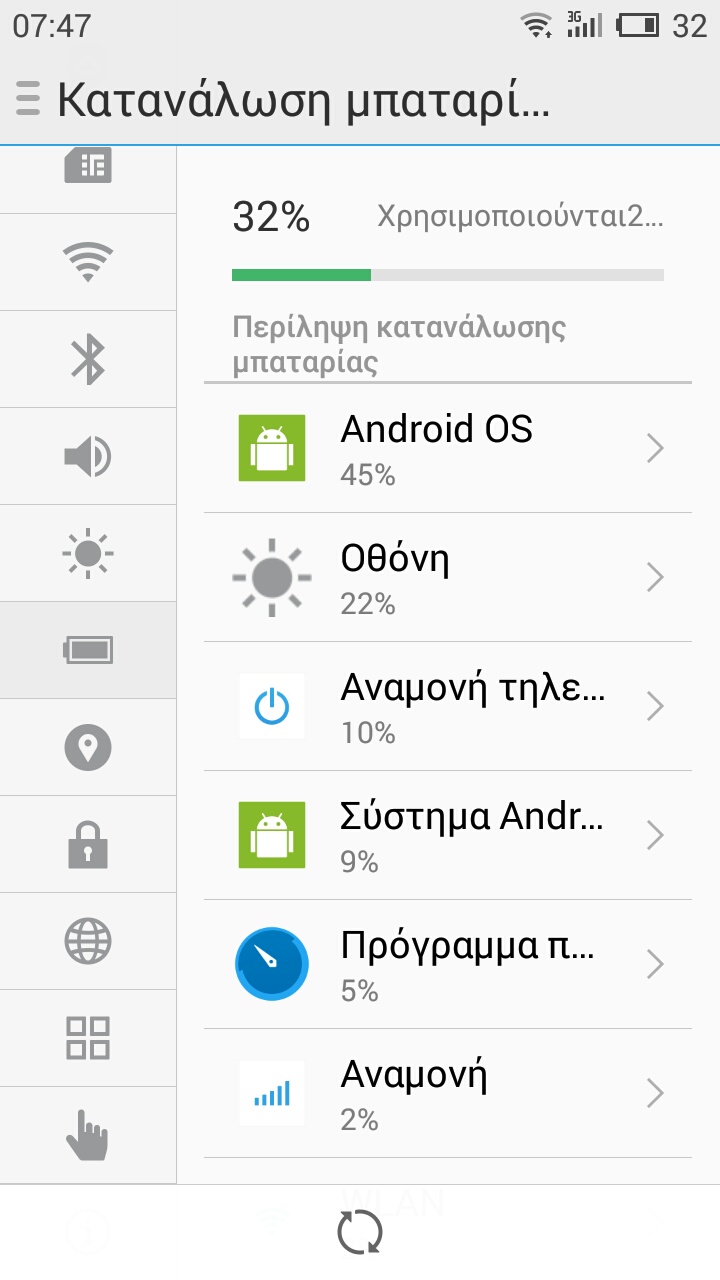Switch to Bluetooth settings in sidebar
This screenshot has height=1280, width=720.
(x=88, y=359)
